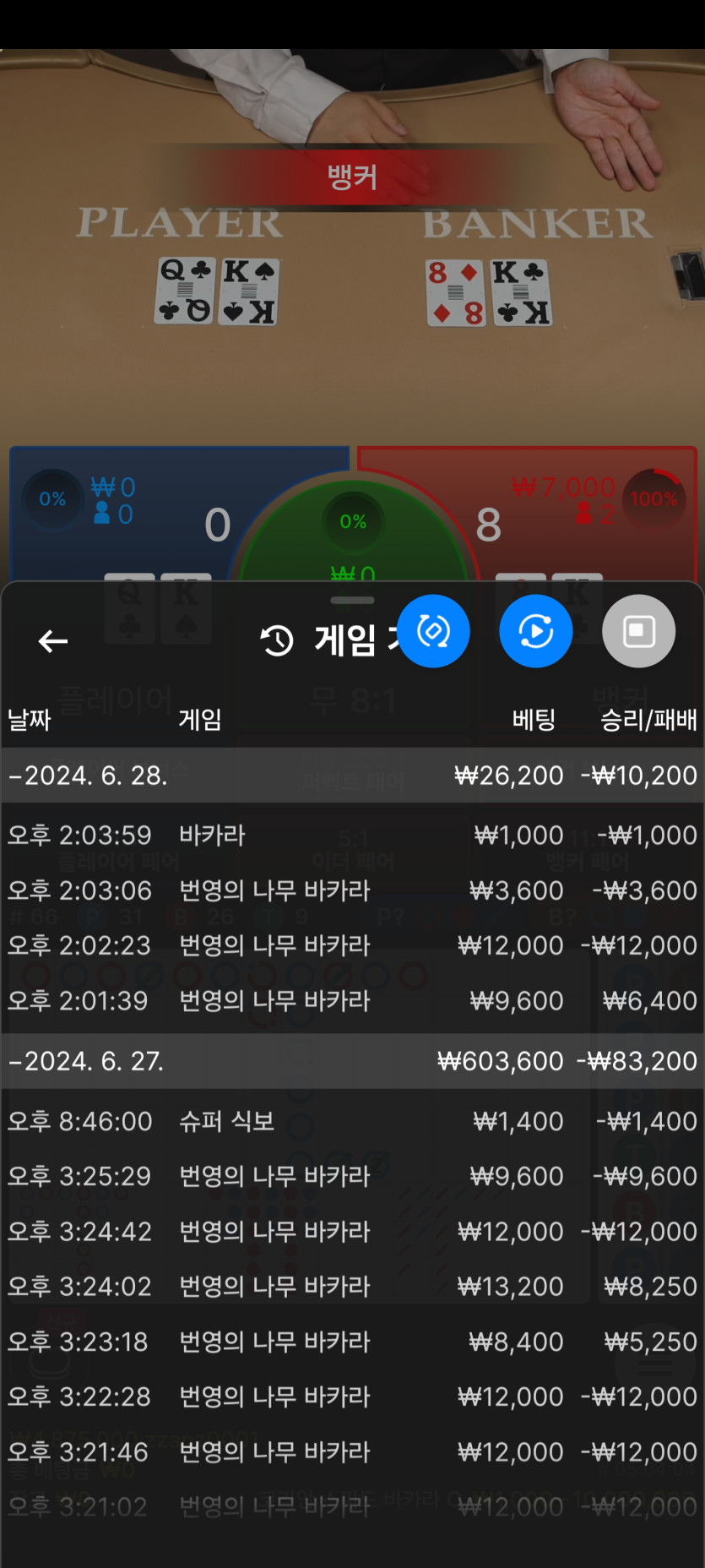
Task: Open the 오후 8:46:00 슈퍼 식보 record
Action: pos(352,1121)
